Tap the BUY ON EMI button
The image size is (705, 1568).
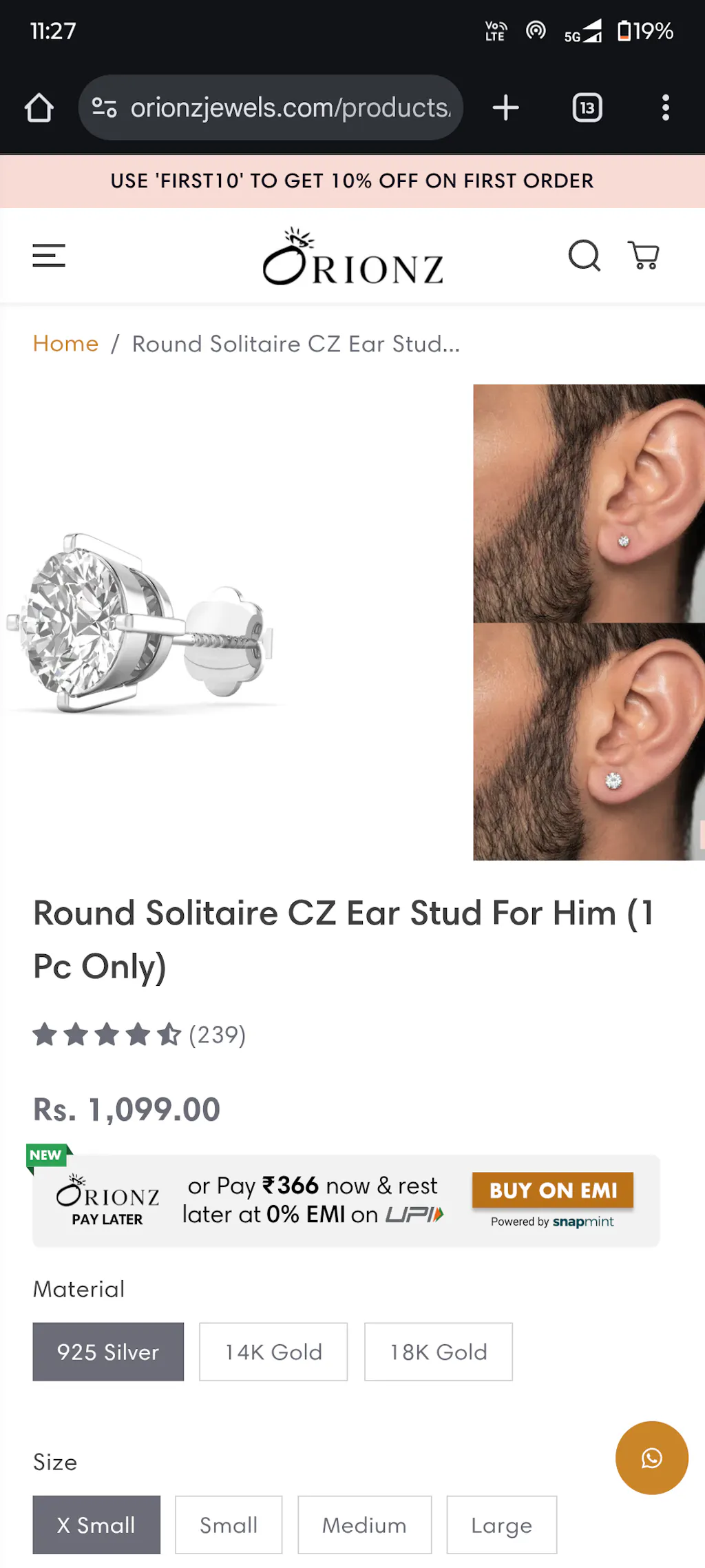[553, 1190]
